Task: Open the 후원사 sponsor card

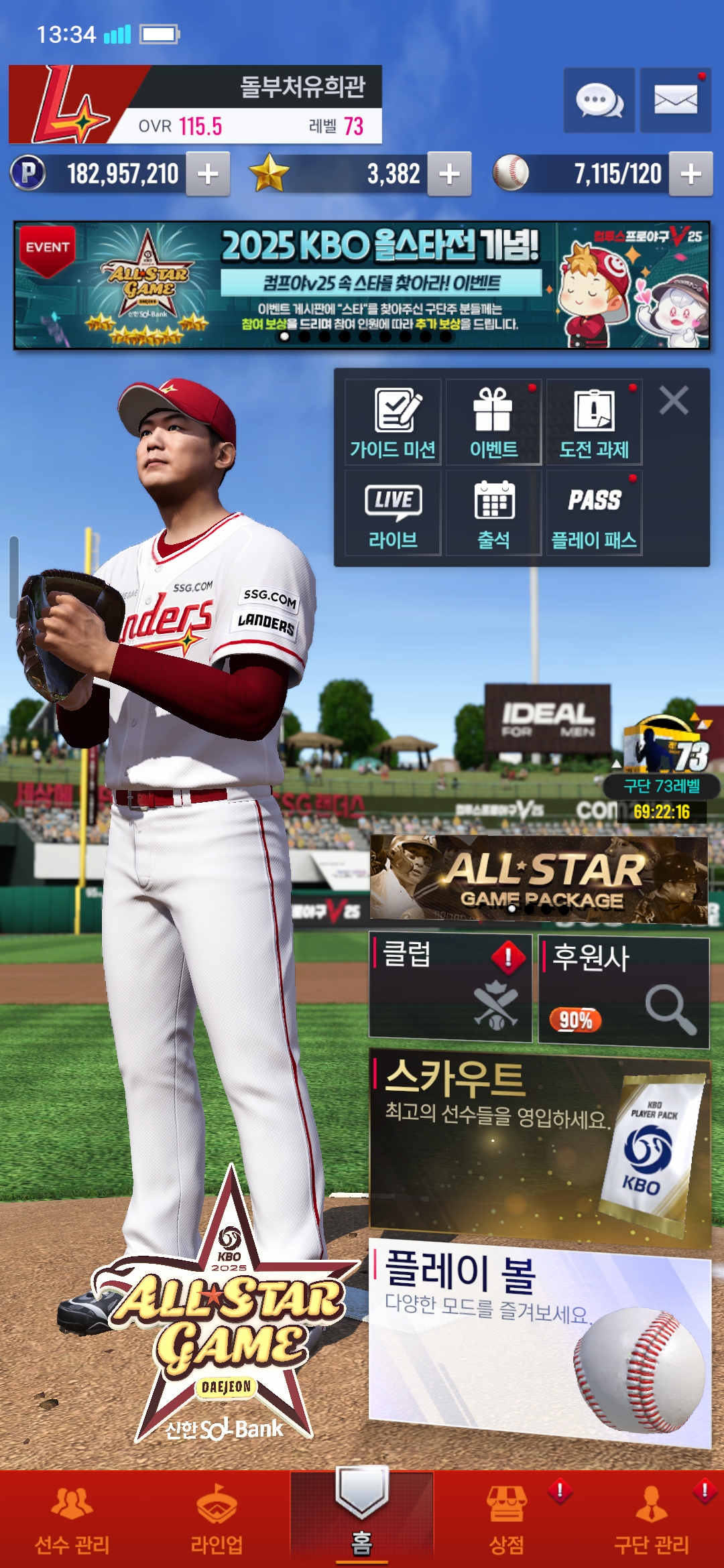Action: click(624, 992)
